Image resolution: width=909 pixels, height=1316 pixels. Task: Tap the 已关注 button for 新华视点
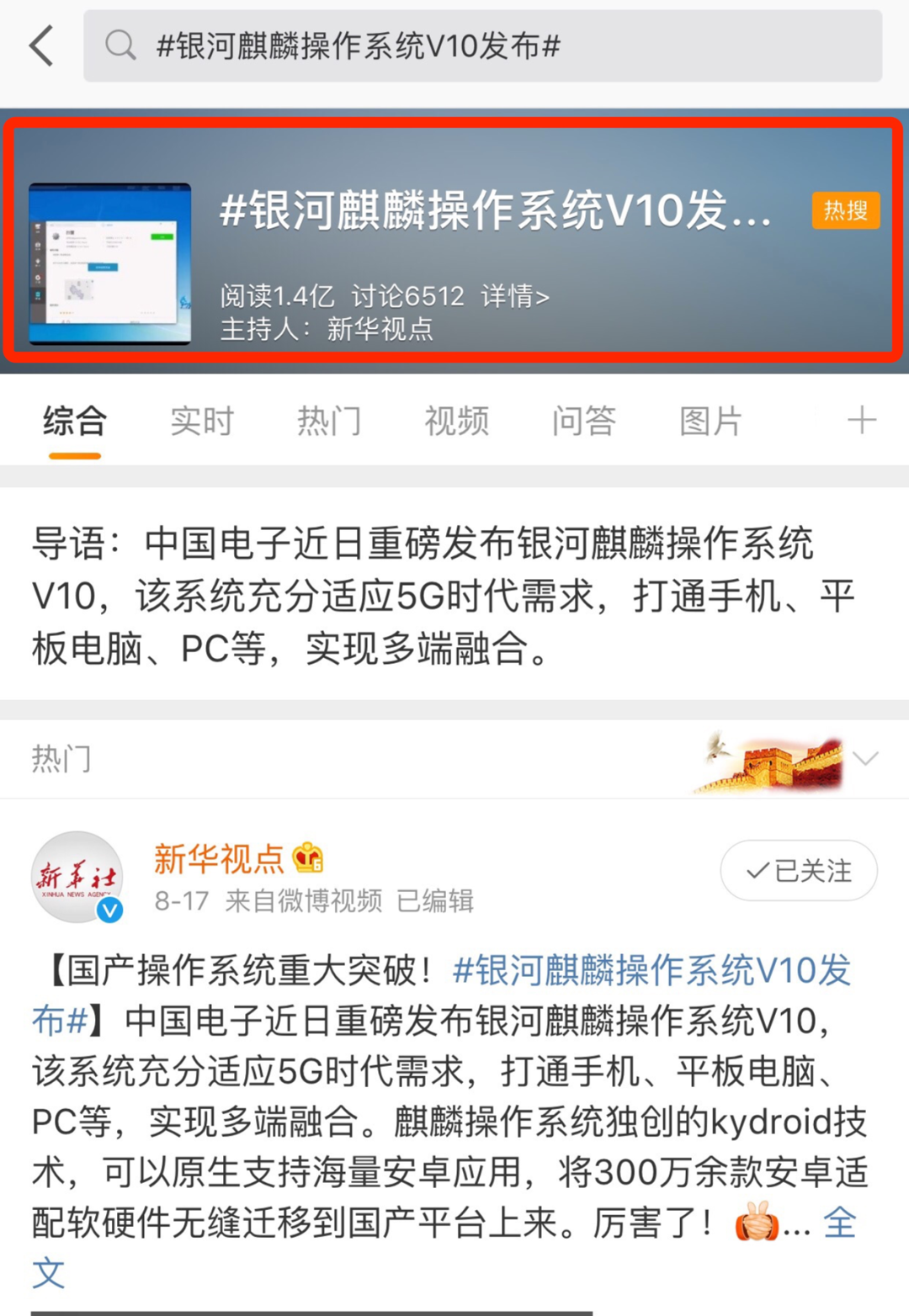[799, 871]
